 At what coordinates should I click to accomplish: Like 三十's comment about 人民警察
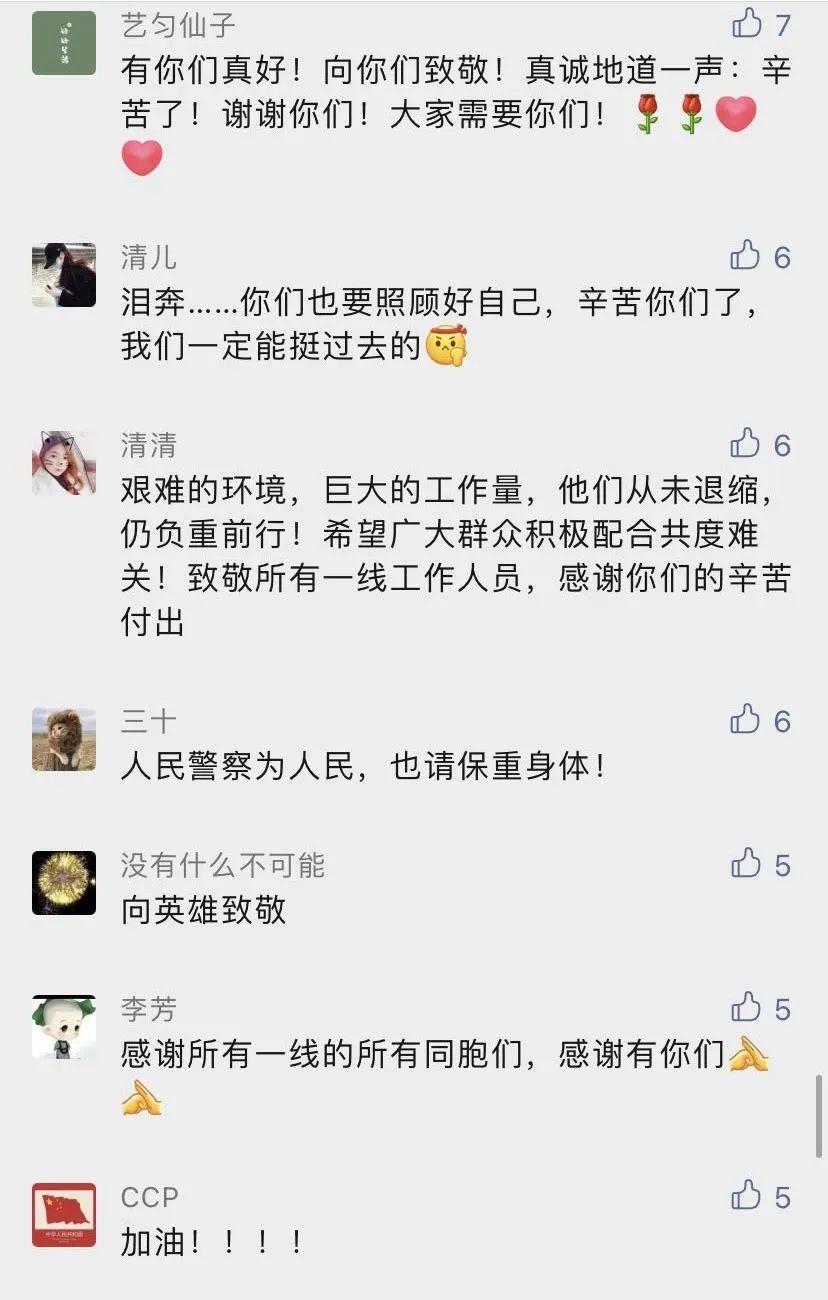click(x=744, y=718)
